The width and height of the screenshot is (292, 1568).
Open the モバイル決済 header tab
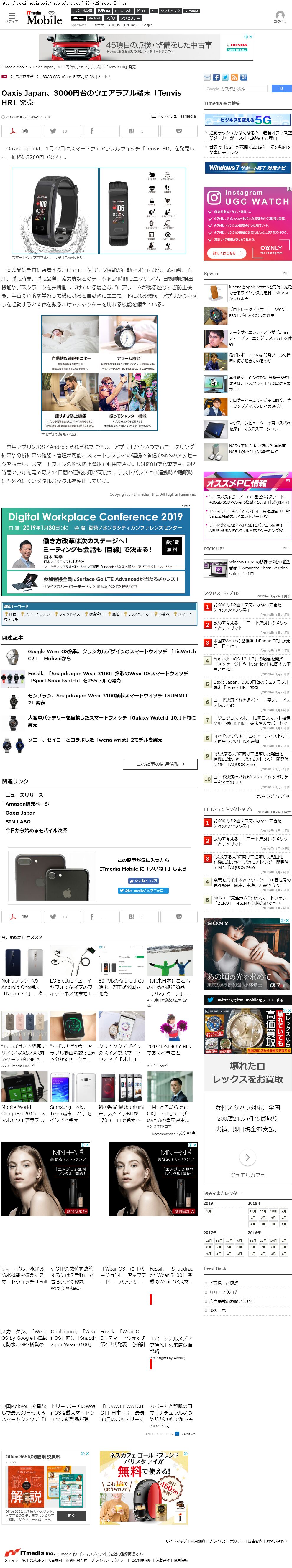pos(82,11)
